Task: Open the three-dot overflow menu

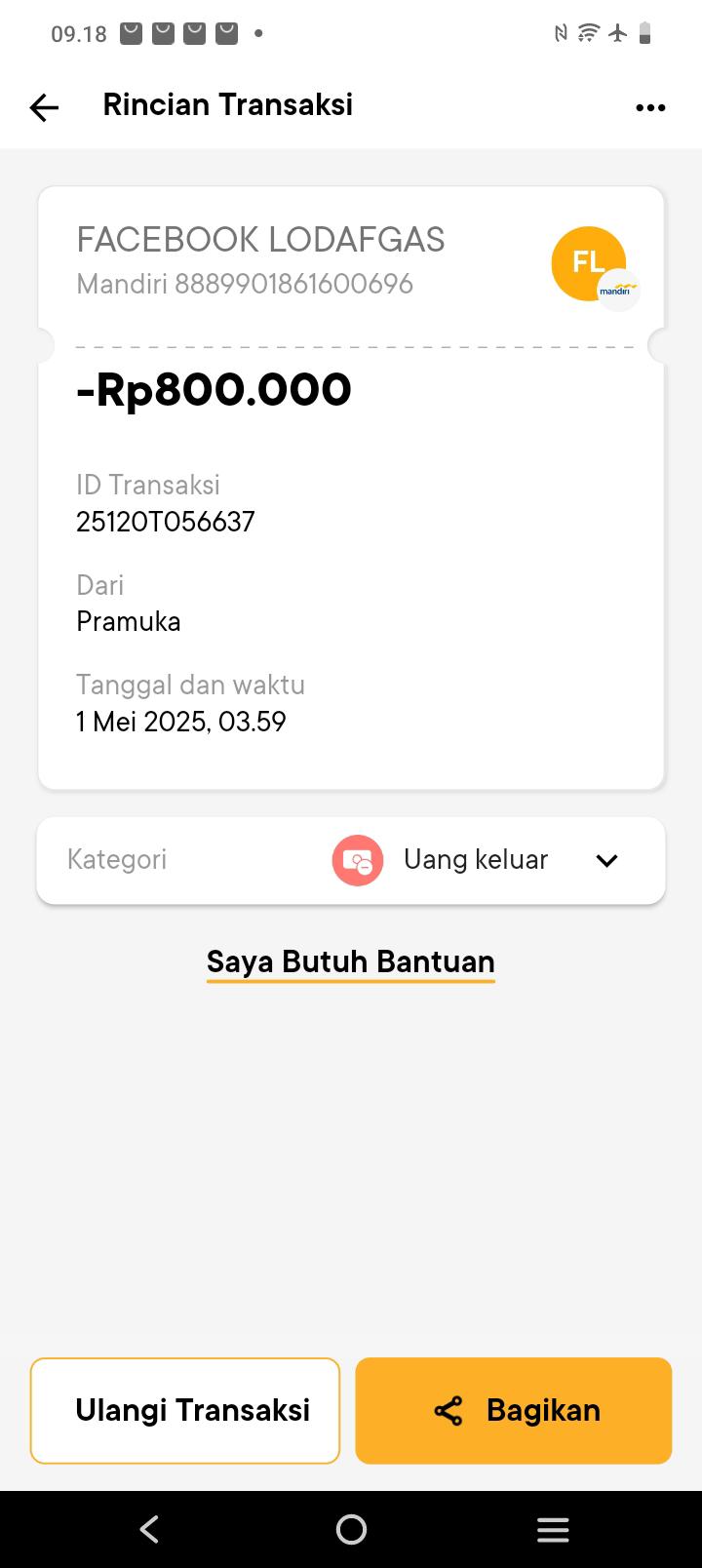Action: [x=650, y=107]
